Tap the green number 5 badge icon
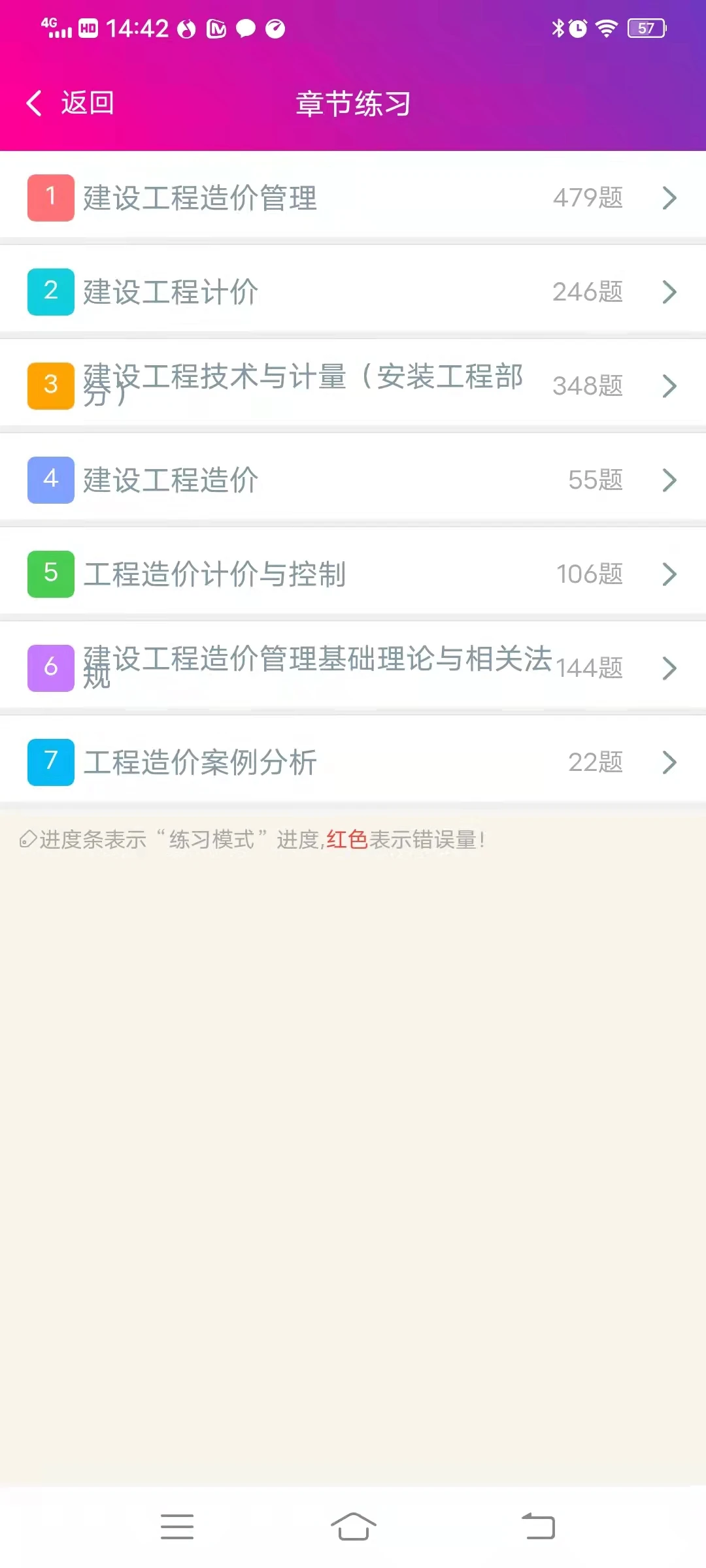This screenshot has width=706, height=1568. [50, 574]
